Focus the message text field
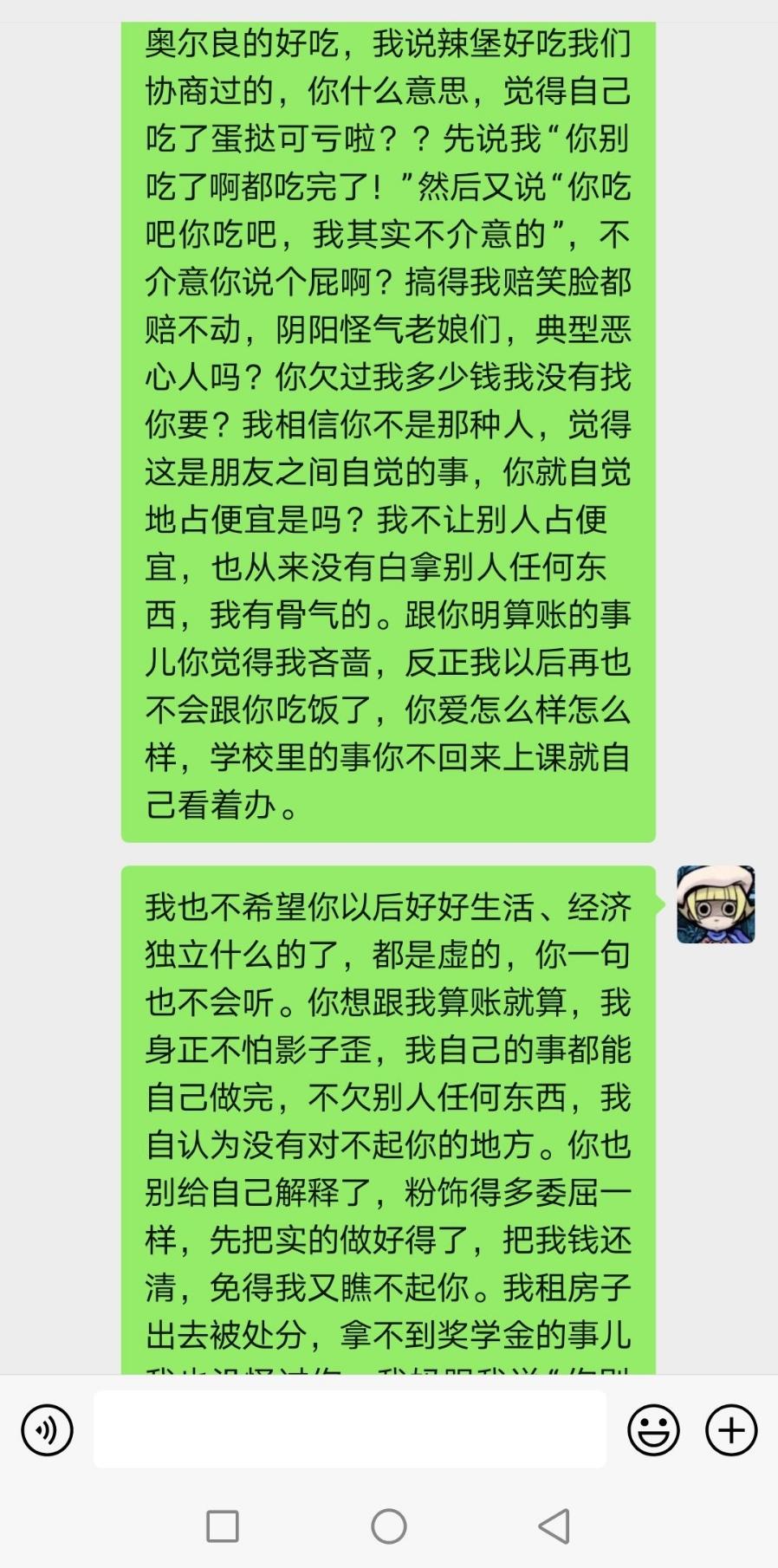Viewport: 778px width, 1568px height. (350, 1430)
